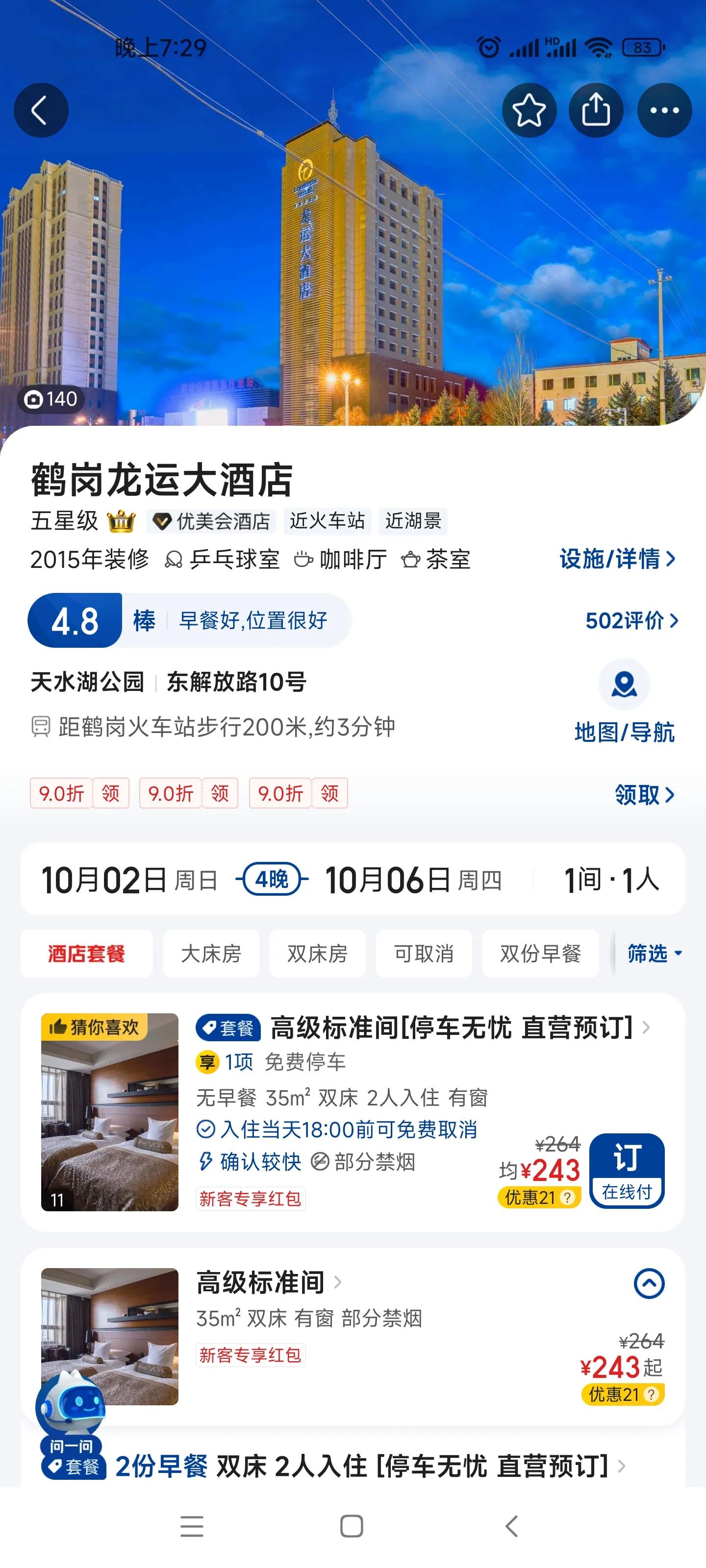This screenshot has width=706, height=1568.
Task: Collapse the 高级标准间 room card
Action: (x=649, y=1283)
